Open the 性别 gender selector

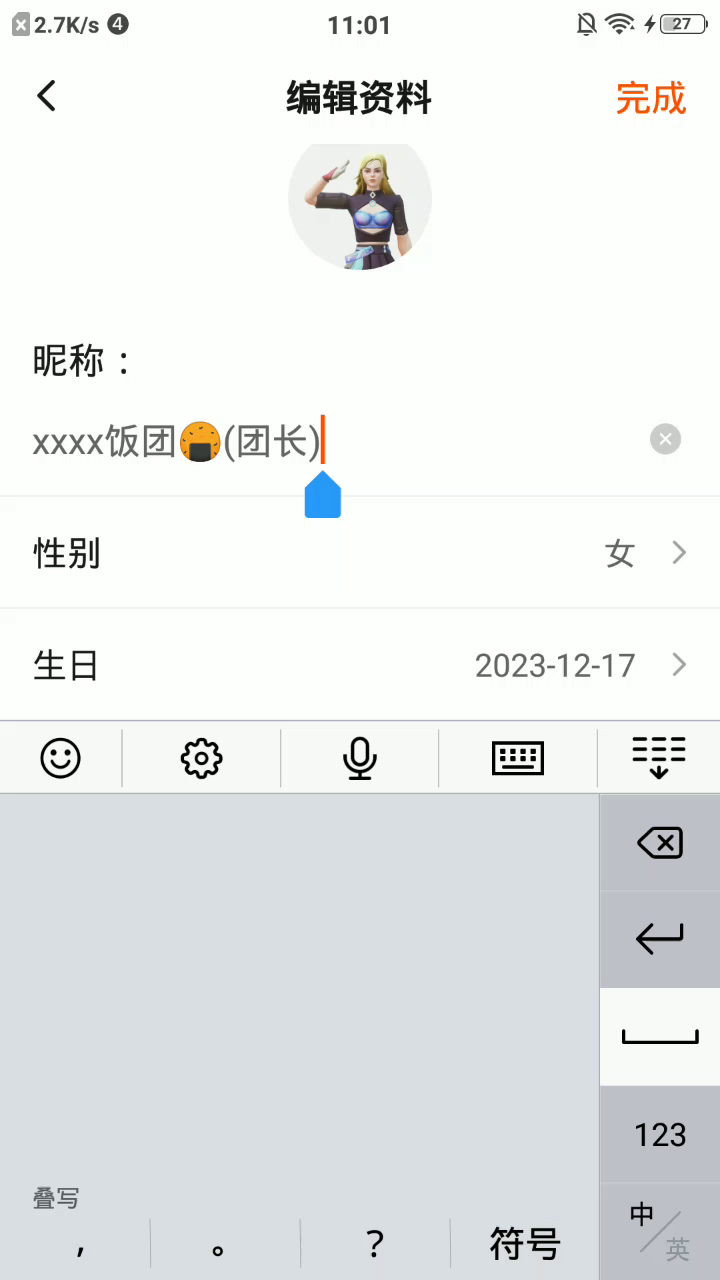[x=360, y=553]
